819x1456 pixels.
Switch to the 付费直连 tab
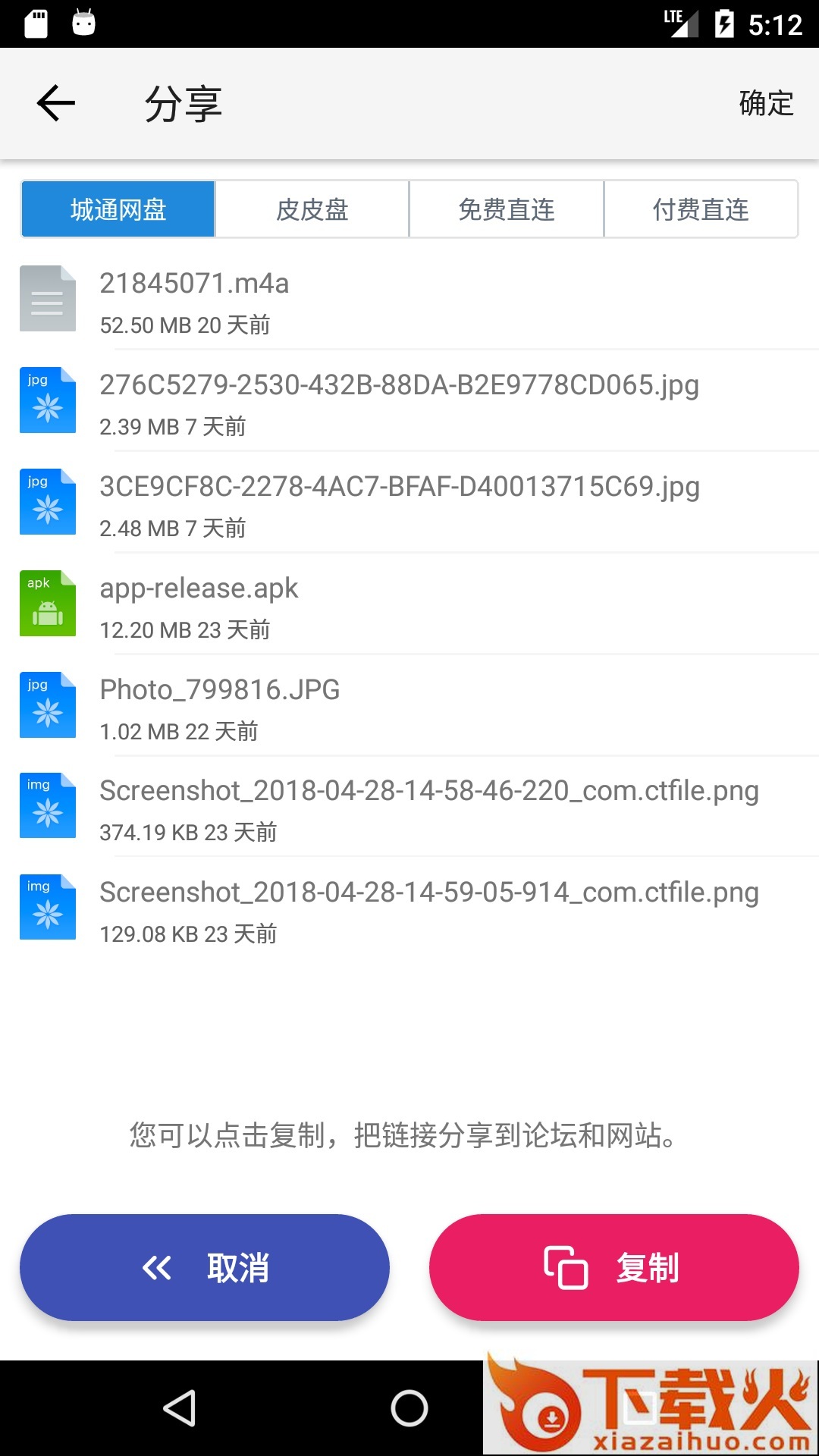pos(701,209)
